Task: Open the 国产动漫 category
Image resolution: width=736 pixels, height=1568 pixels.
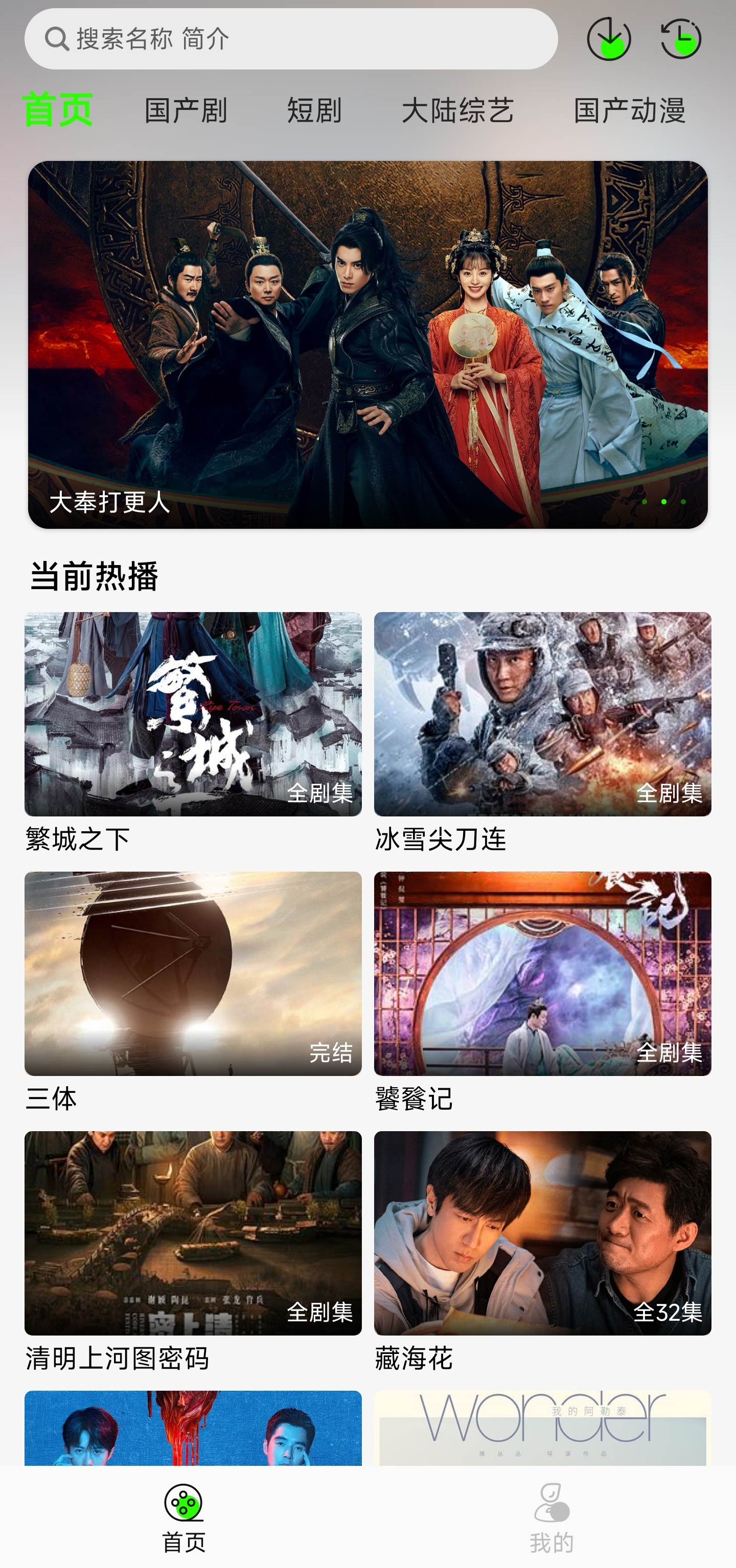Action: (630, 111)
